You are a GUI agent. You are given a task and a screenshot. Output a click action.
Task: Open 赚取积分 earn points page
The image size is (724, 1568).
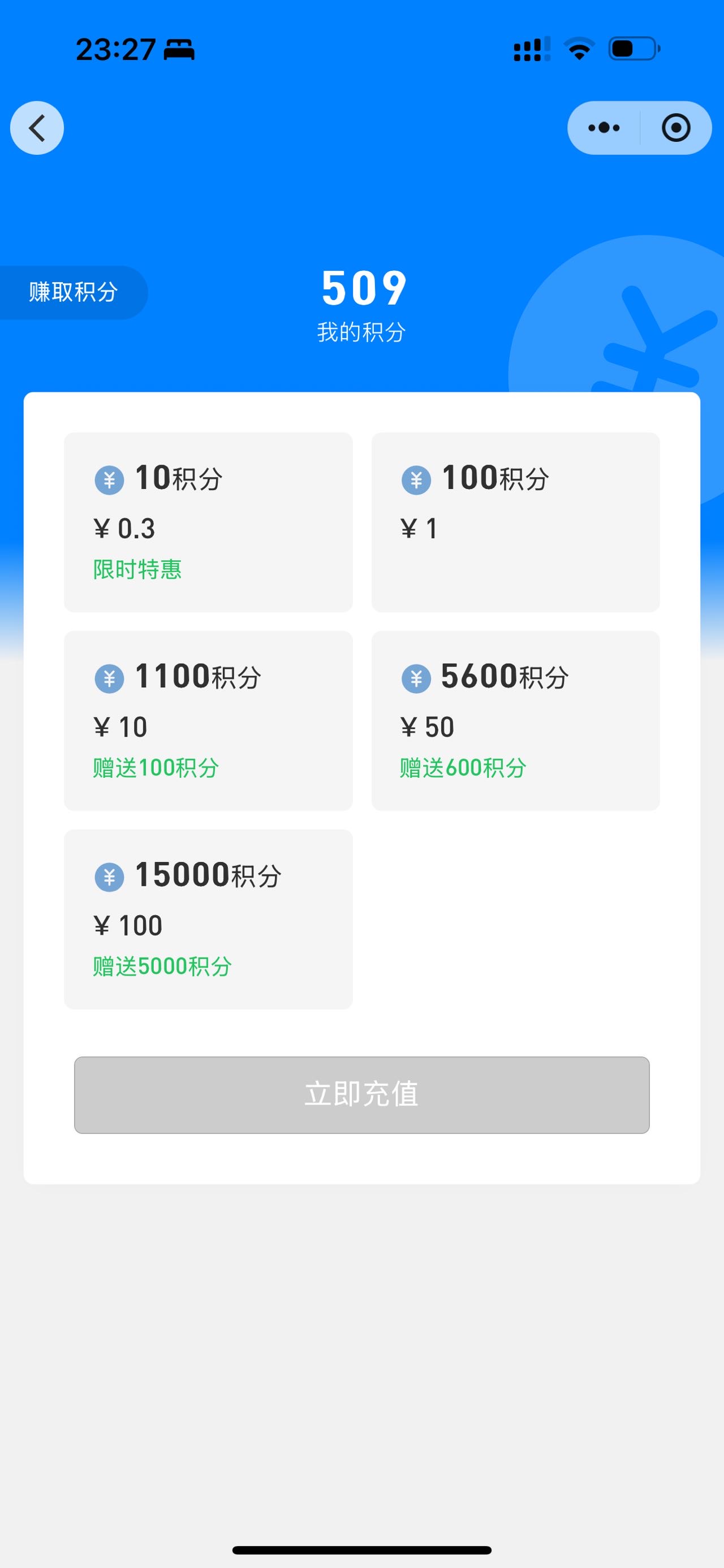pyautogui.click(x=73, y=292)
